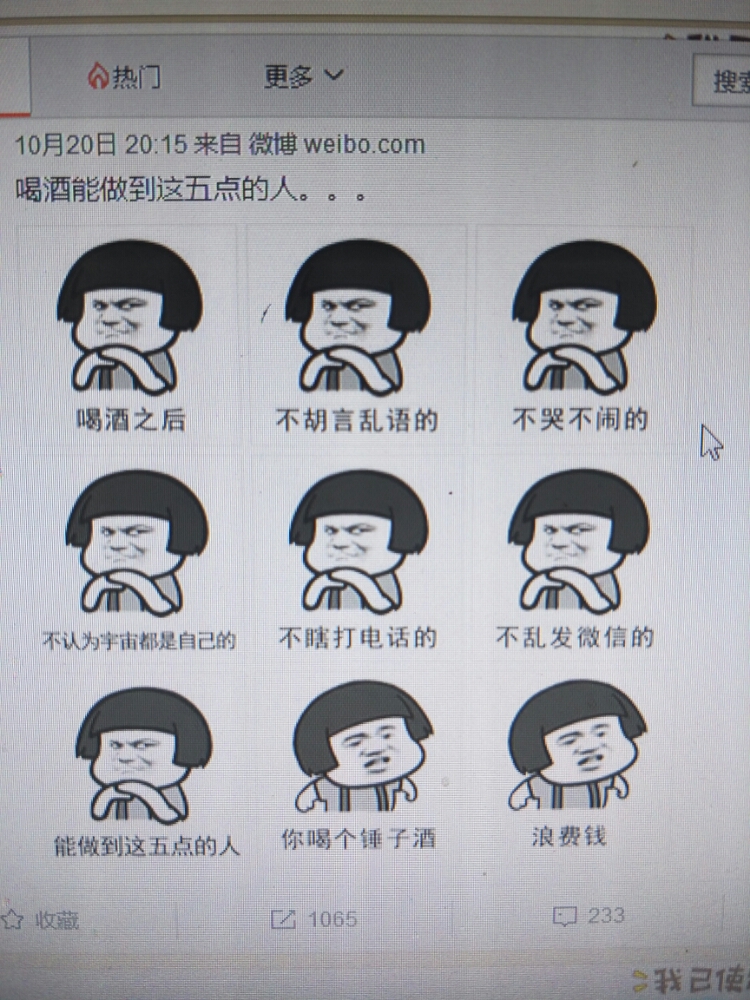Open the 微博 weibo.com source link
The image size is (750, 1000).
point(337,145)
